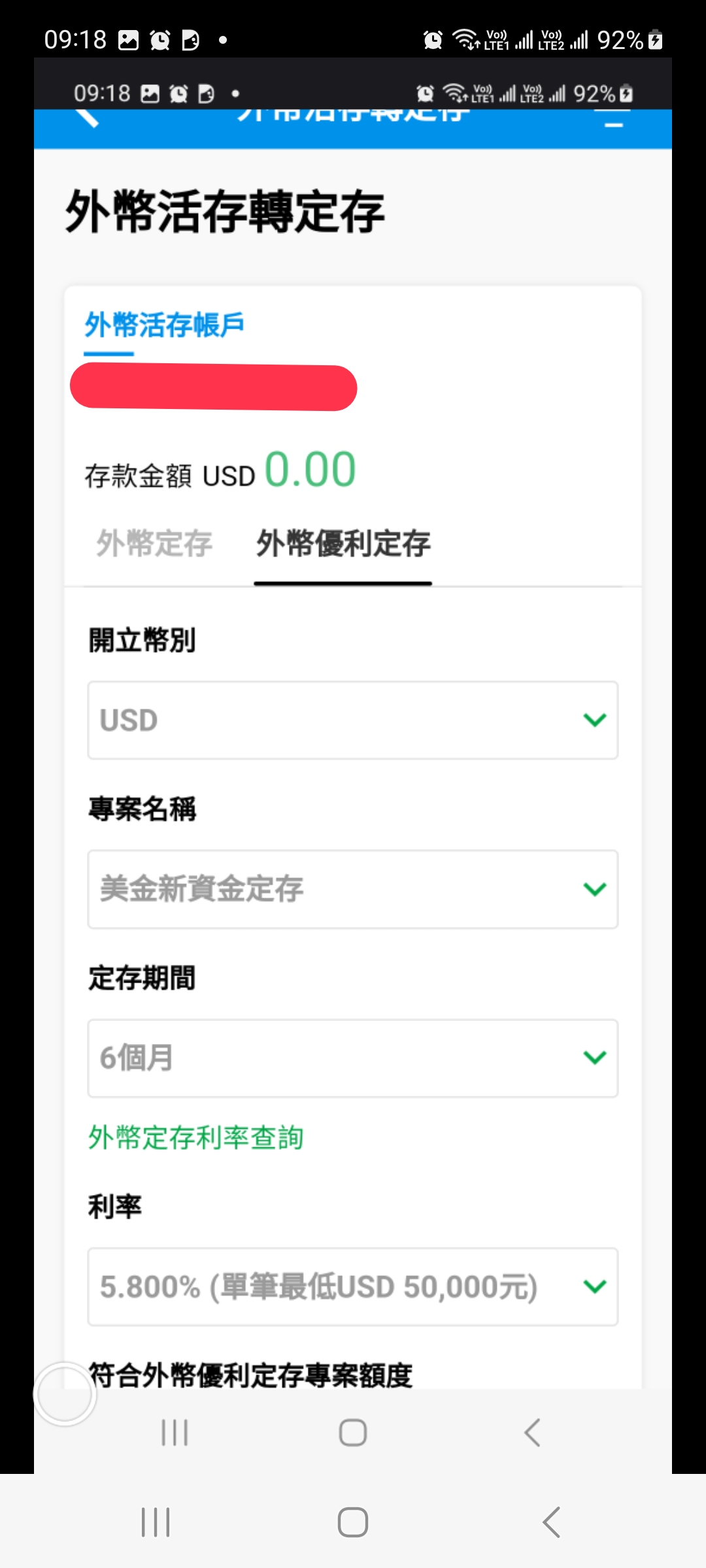Viewport: 706px width, 1568px height.
Task: Switch to the 外幣定存 tab
Action: point(154,544)
